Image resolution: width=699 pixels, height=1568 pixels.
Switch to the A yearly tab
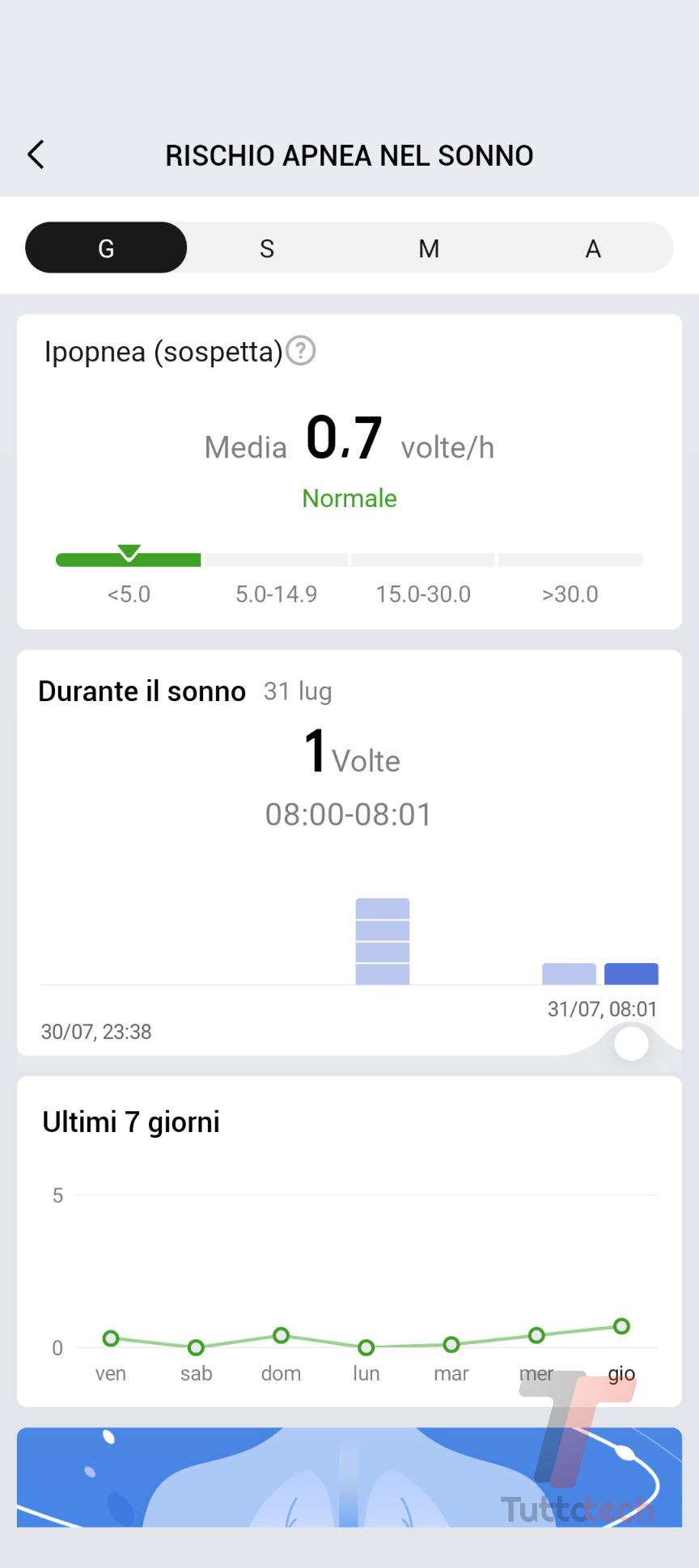click(x=592, y=248)
